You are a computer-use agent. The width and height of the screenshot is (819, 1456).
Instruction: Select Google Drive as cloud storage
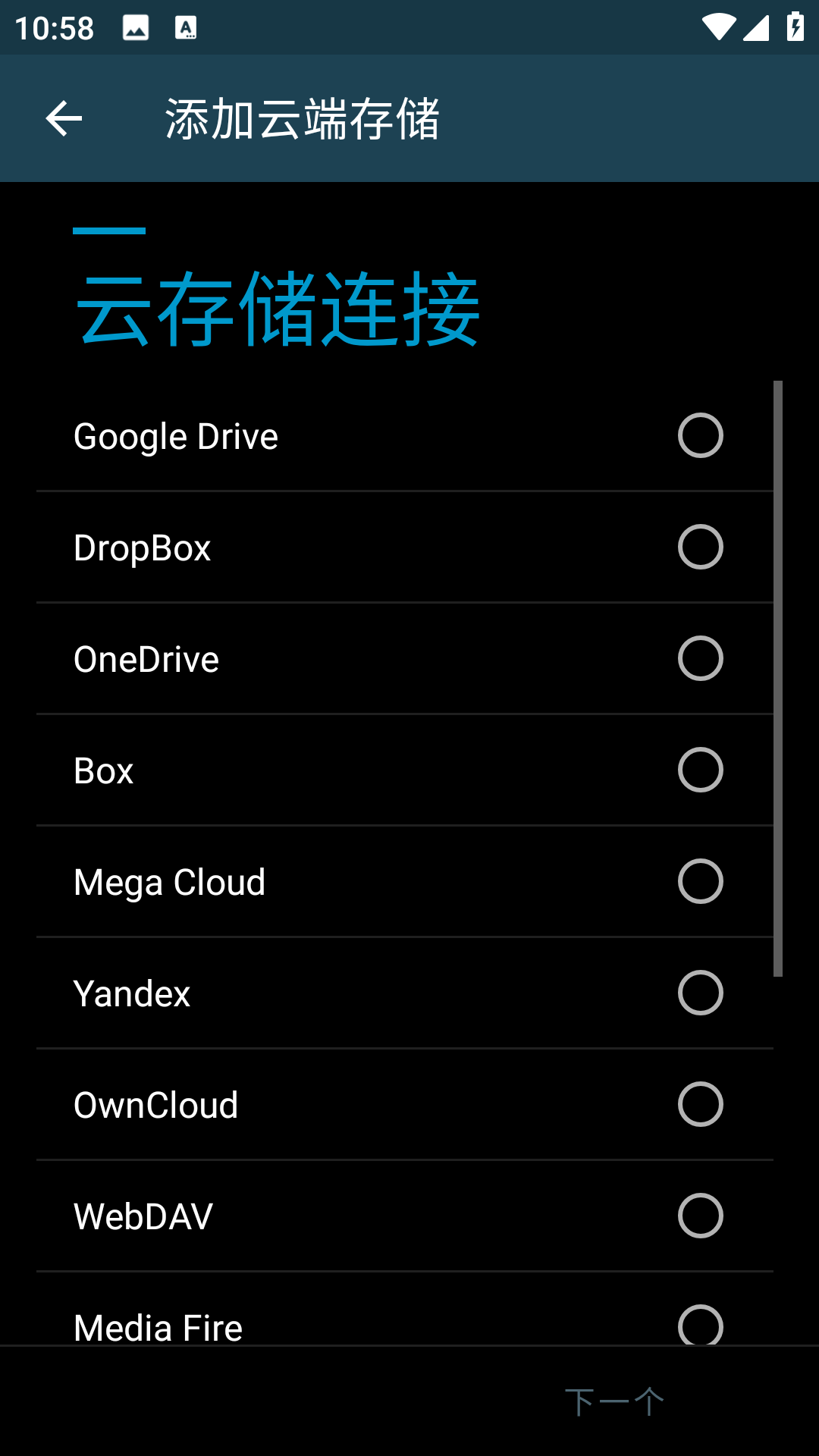[699, 435]
